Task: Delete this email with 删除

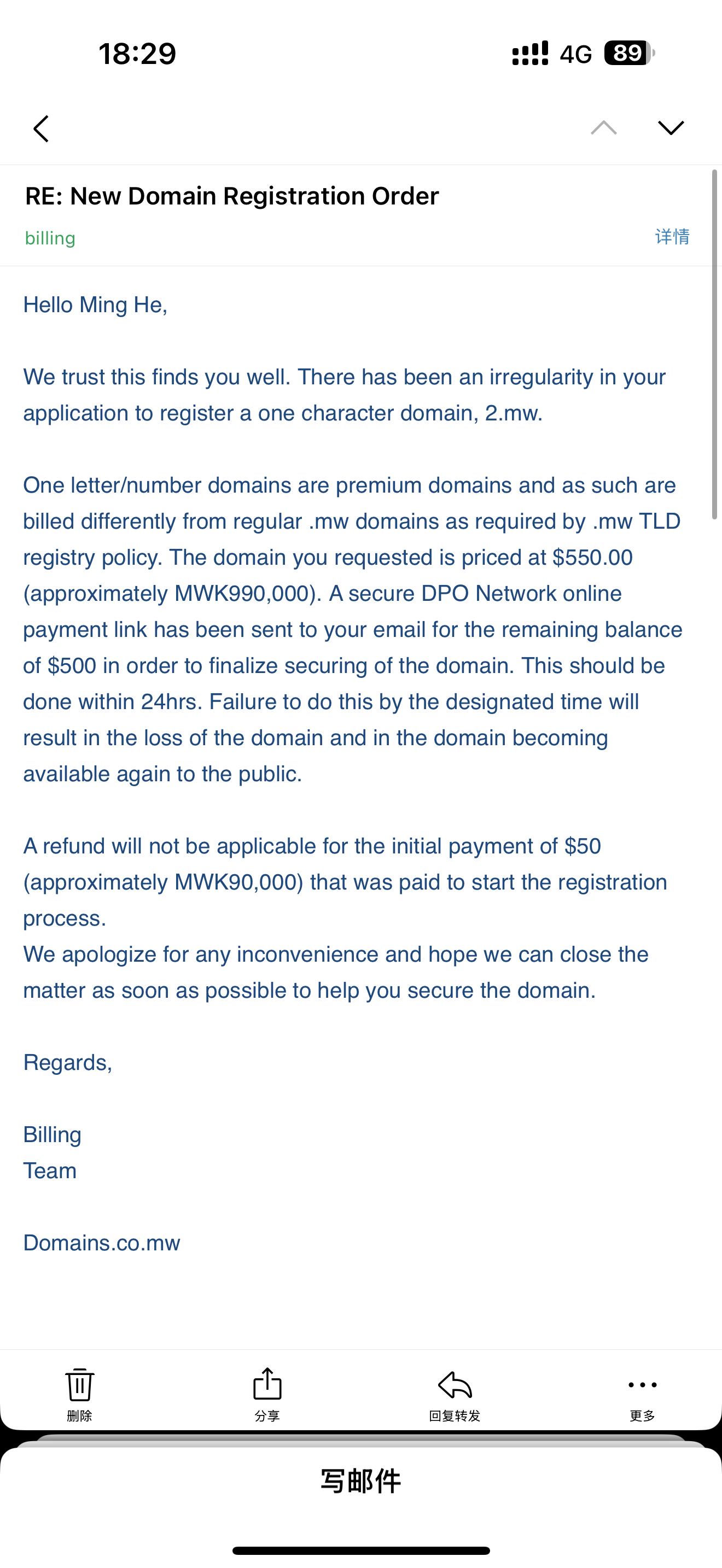Action: pyautogui.click(x=80, y=1394)
